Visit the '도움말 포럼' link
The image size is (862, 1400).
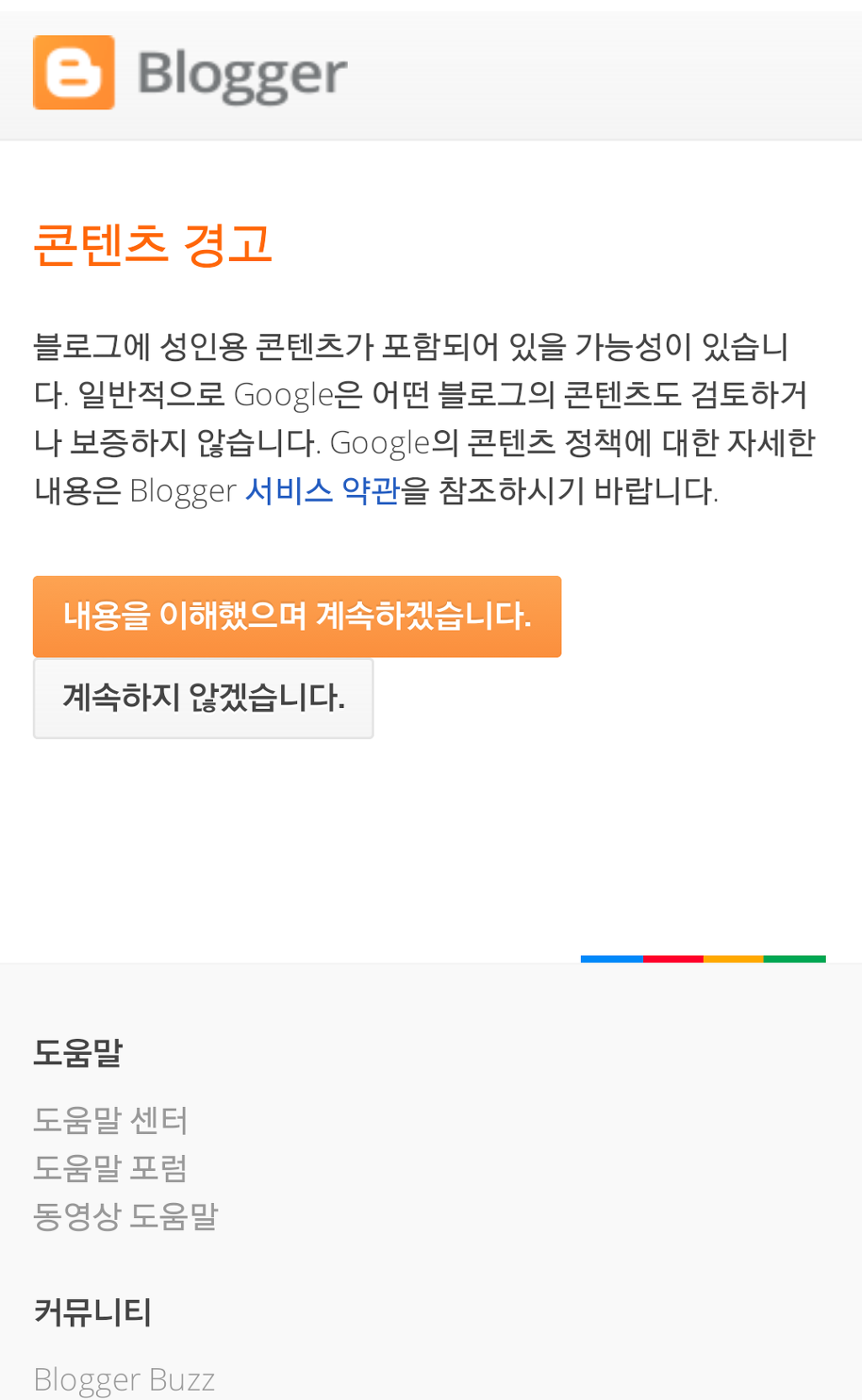[110, 1168]
